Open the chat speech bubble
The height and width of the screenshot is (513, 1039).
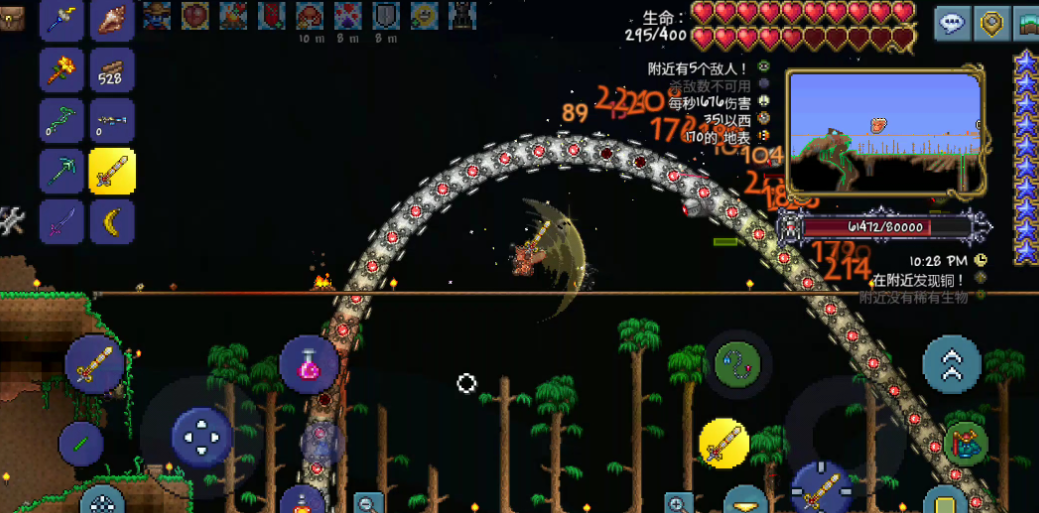point(952,23)
